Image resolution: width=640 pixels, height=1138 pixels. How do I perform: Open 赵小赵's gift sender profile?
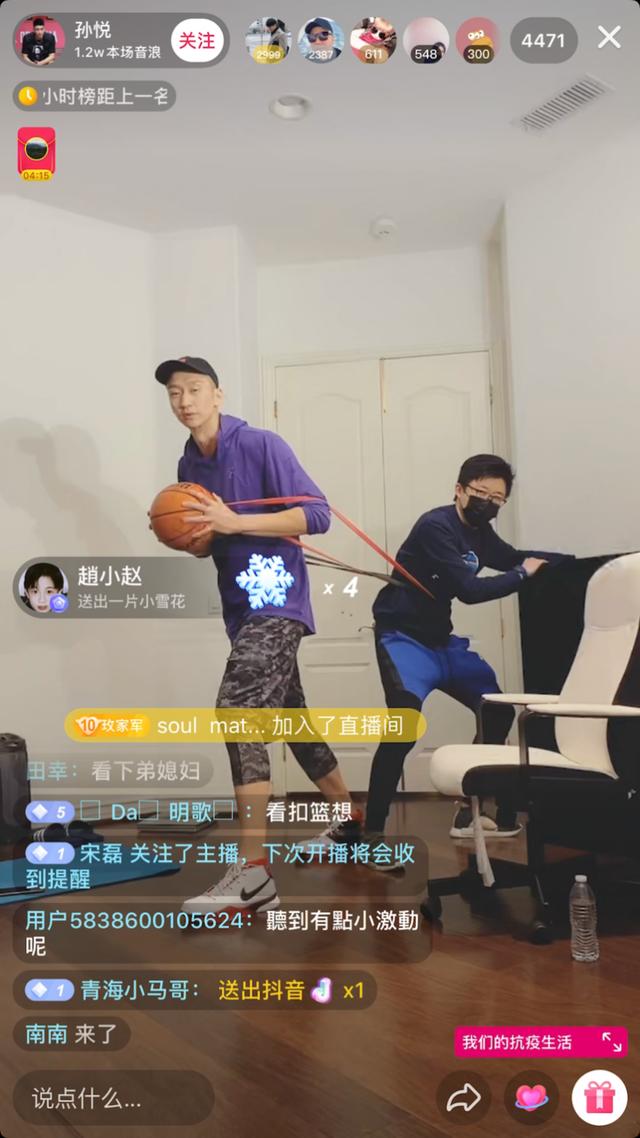pos(44,588)
